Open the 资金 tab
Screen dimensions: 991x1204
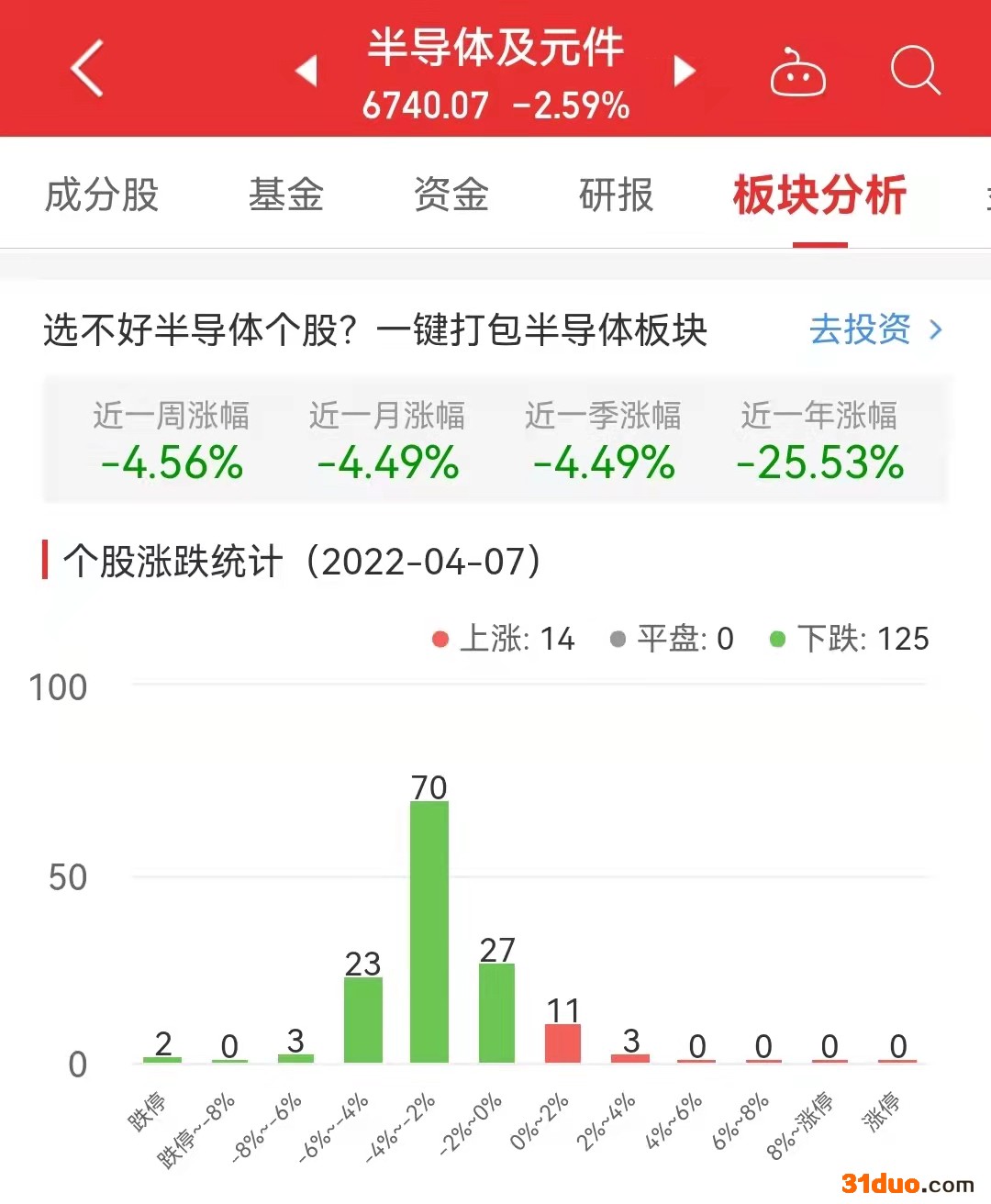click(x=451, y=195)
